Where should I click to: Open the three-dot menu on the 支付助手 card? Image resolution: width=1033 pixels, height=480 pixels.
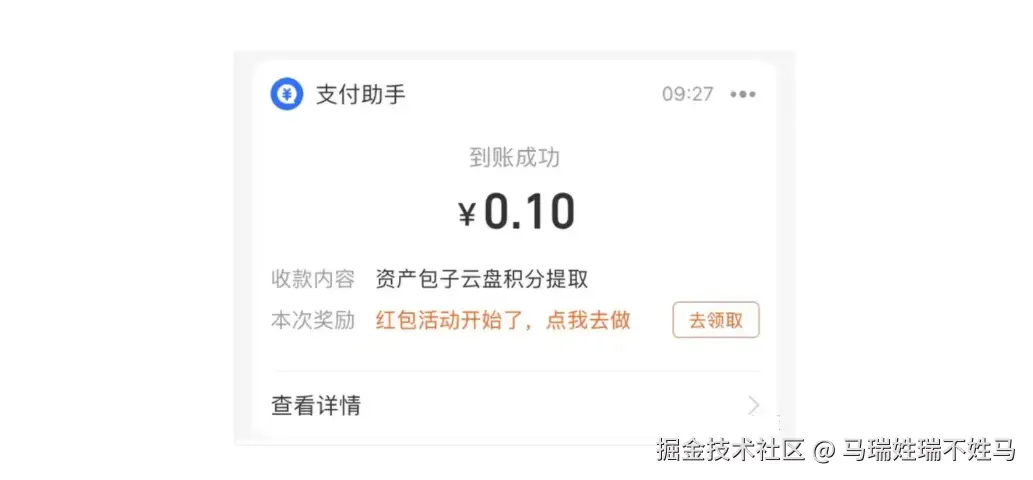click(742, 95)
